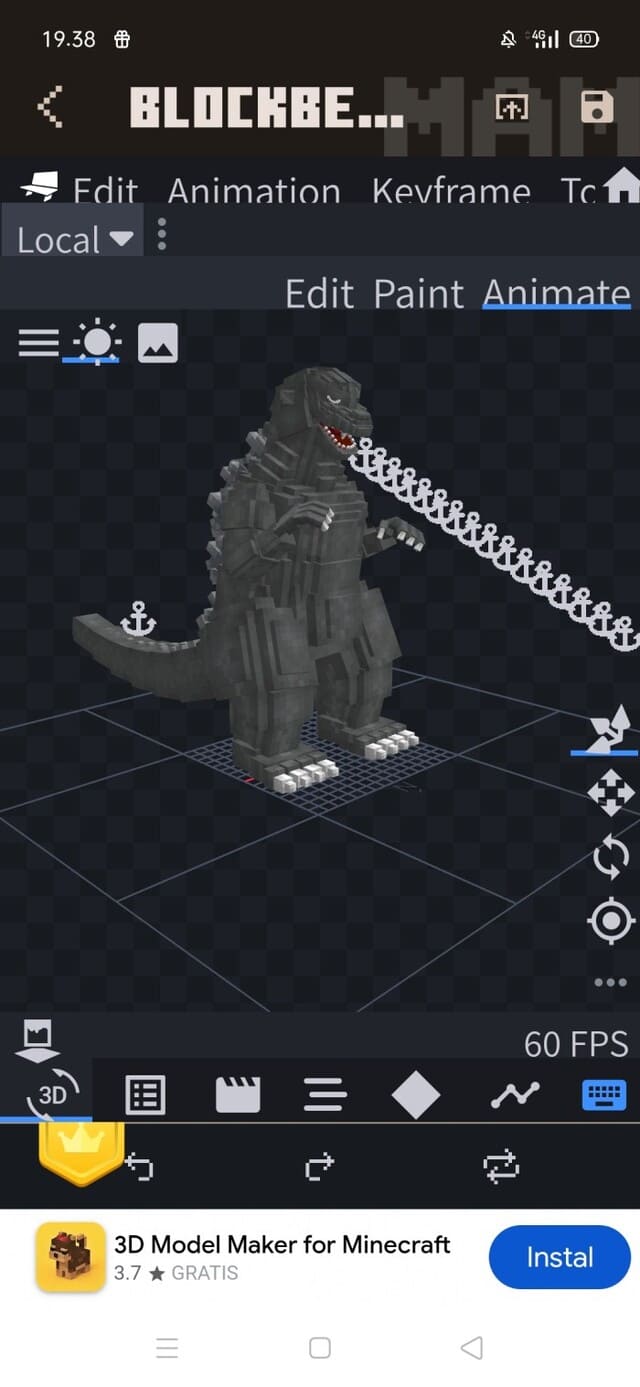Viewport: 640px width, 1387px height.
Task: Install 3D Model Maker for Minecraft
Action: [559, 1257]
